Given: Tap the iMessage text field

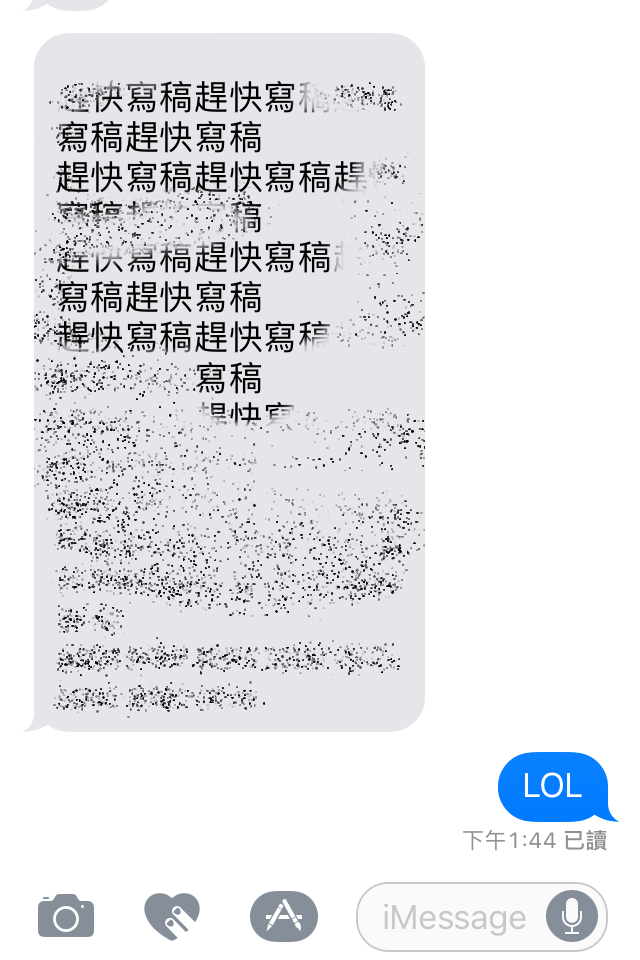Looking at the screenshot, I should 455,917.
